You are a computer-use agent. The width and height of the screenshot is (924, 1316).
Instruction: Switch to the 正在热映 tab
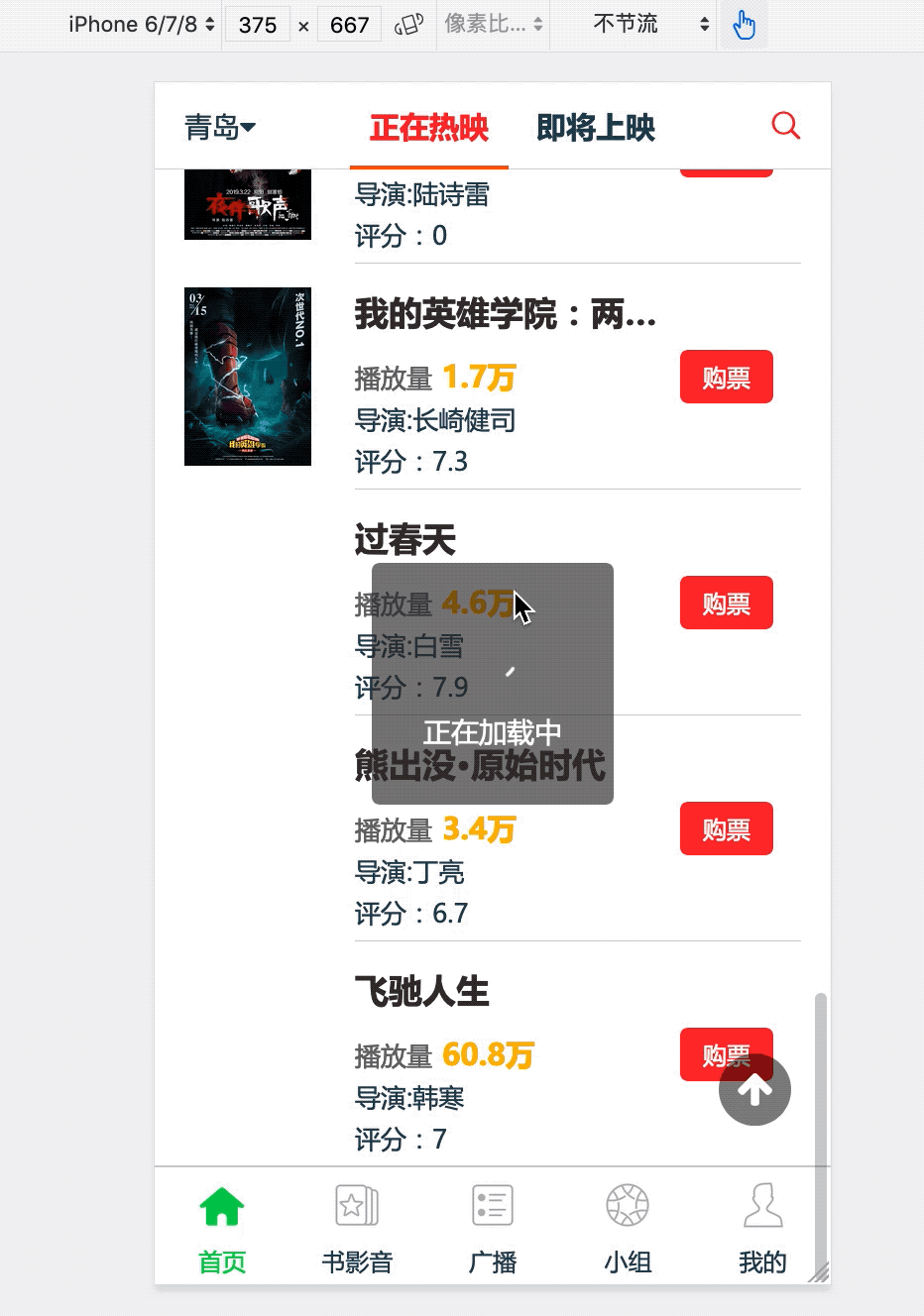[428, 128]
